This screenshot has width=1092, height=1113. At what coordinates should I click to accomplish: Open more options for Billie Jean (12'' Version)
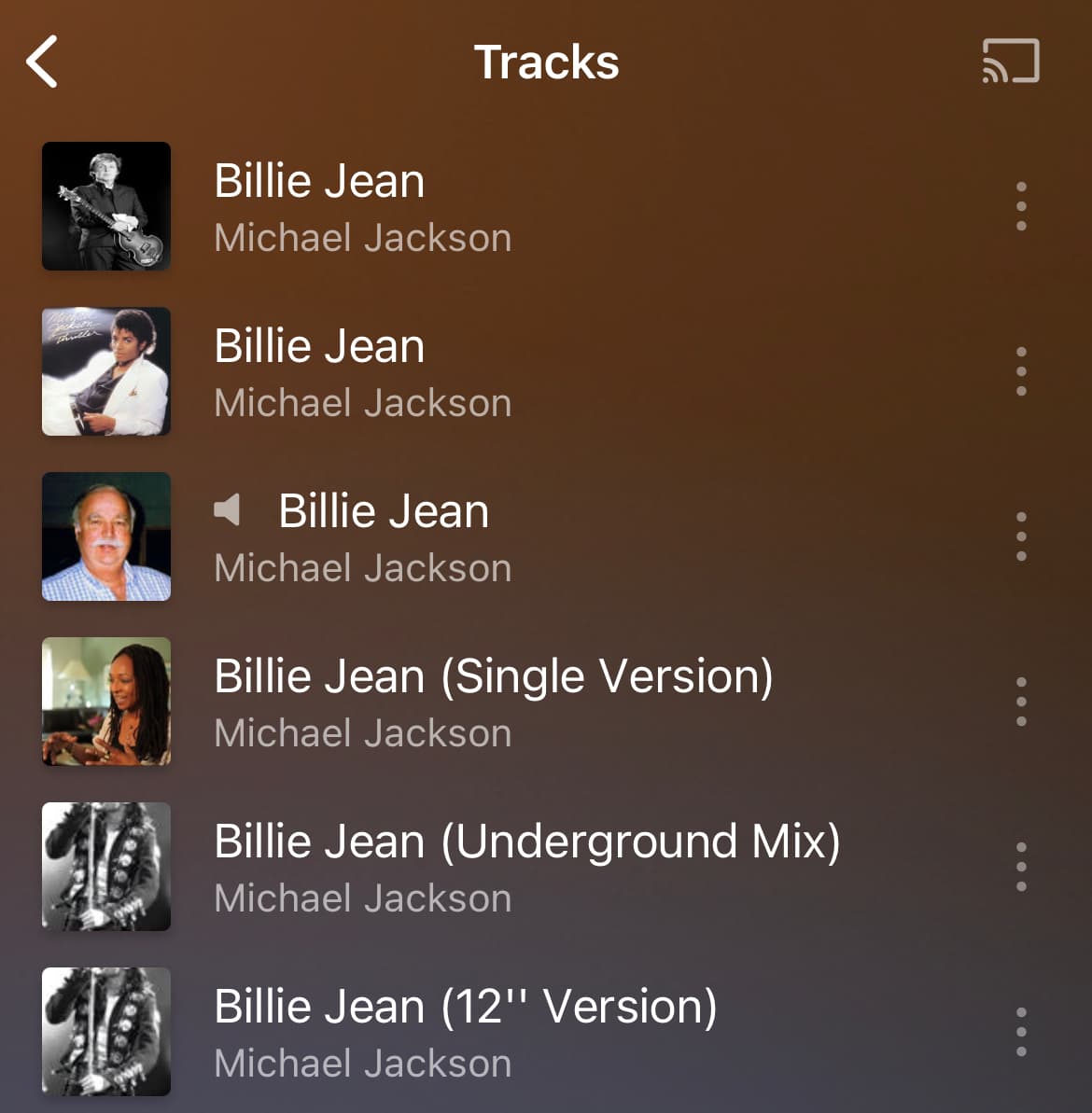click(1021, 1032)
